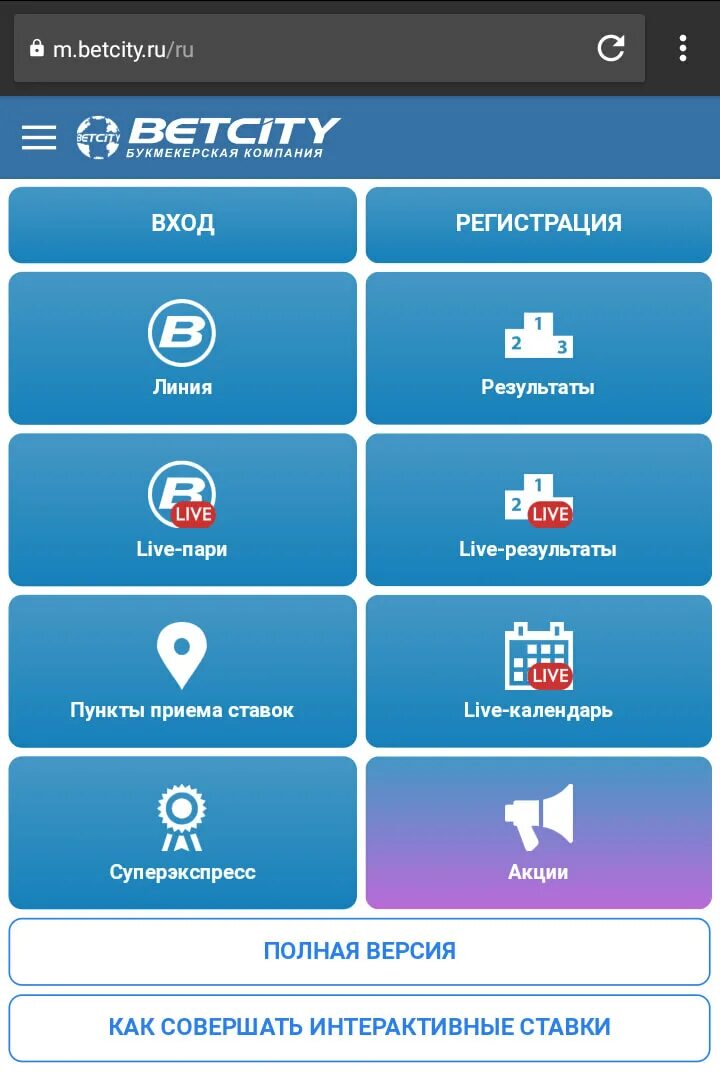
Task: View the Результаты section
Action: pos(538,348)
